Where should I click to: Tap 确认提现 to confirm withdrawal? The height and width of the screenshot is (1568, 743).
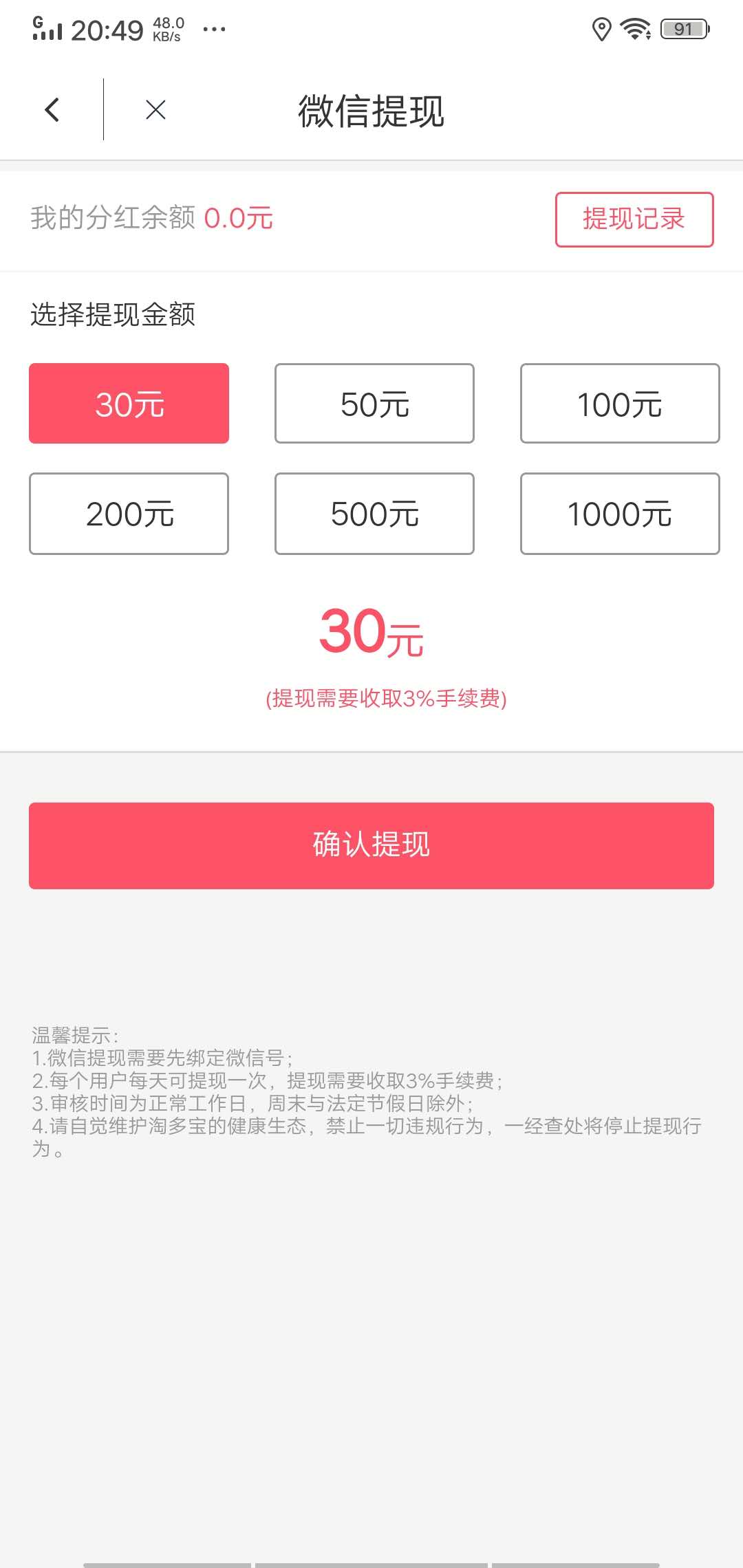pos(371,845)
